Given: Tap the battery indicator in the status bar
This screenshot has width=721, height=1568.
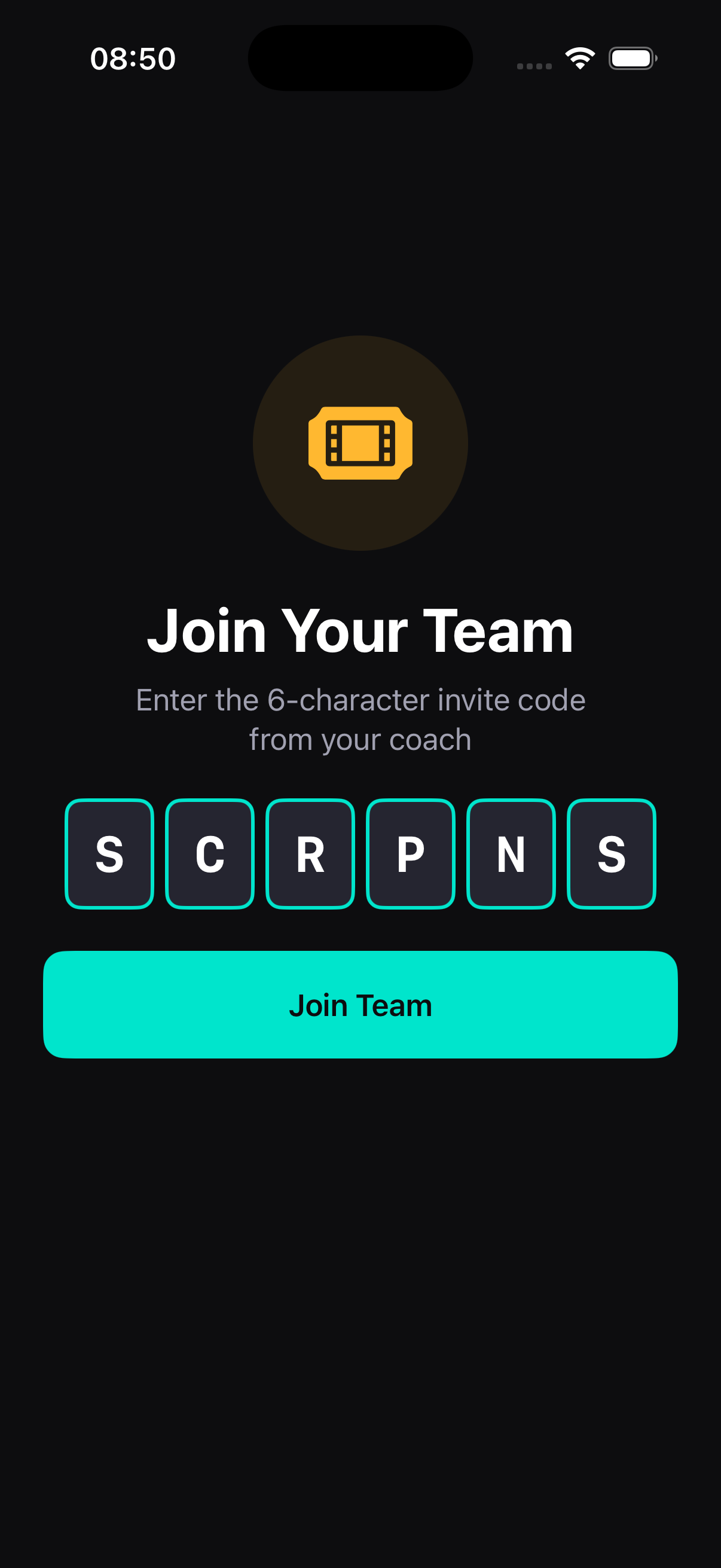Looking at the screenshot, I should [x=632, y=59].
